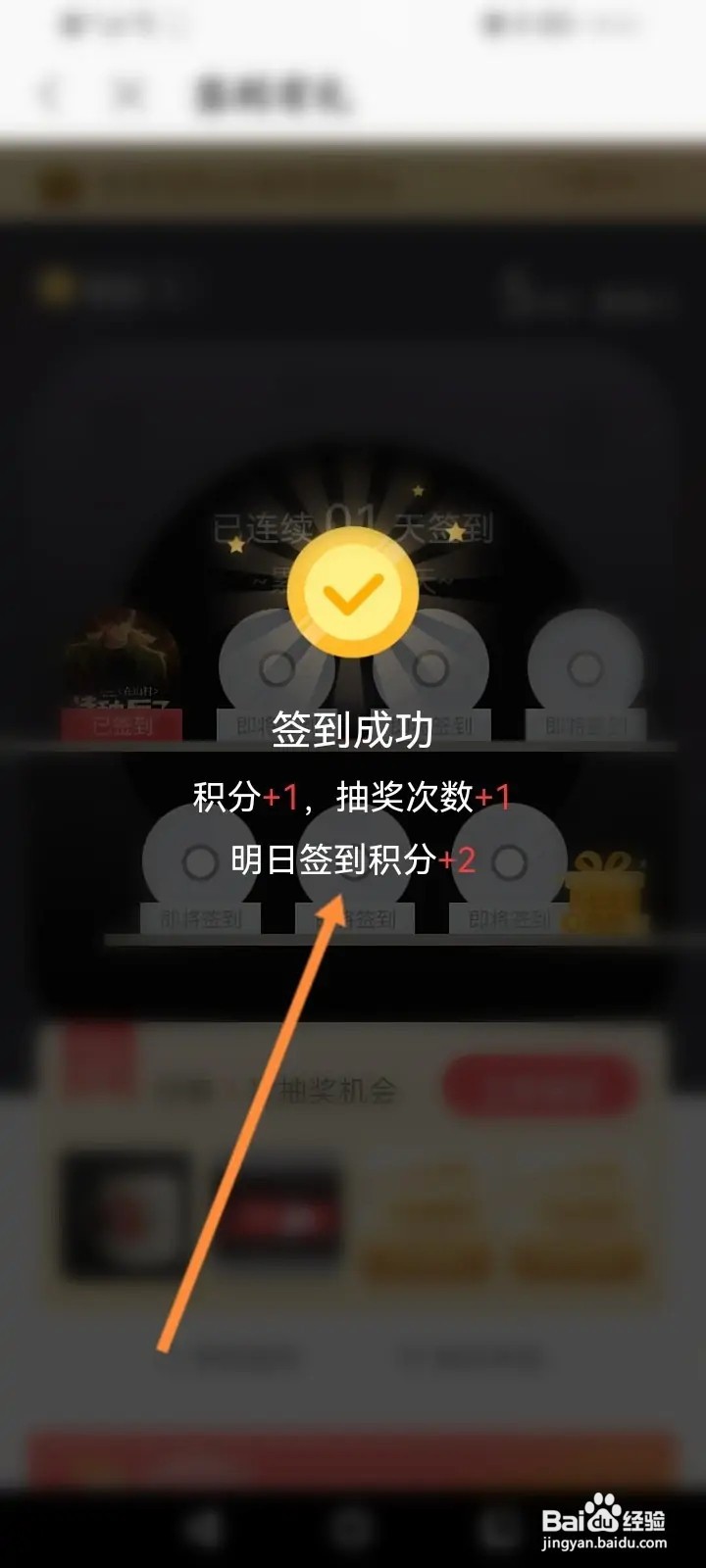
Task: Tap the middle 即将签到 label on bottom row
Action: (x=356, y=921)
